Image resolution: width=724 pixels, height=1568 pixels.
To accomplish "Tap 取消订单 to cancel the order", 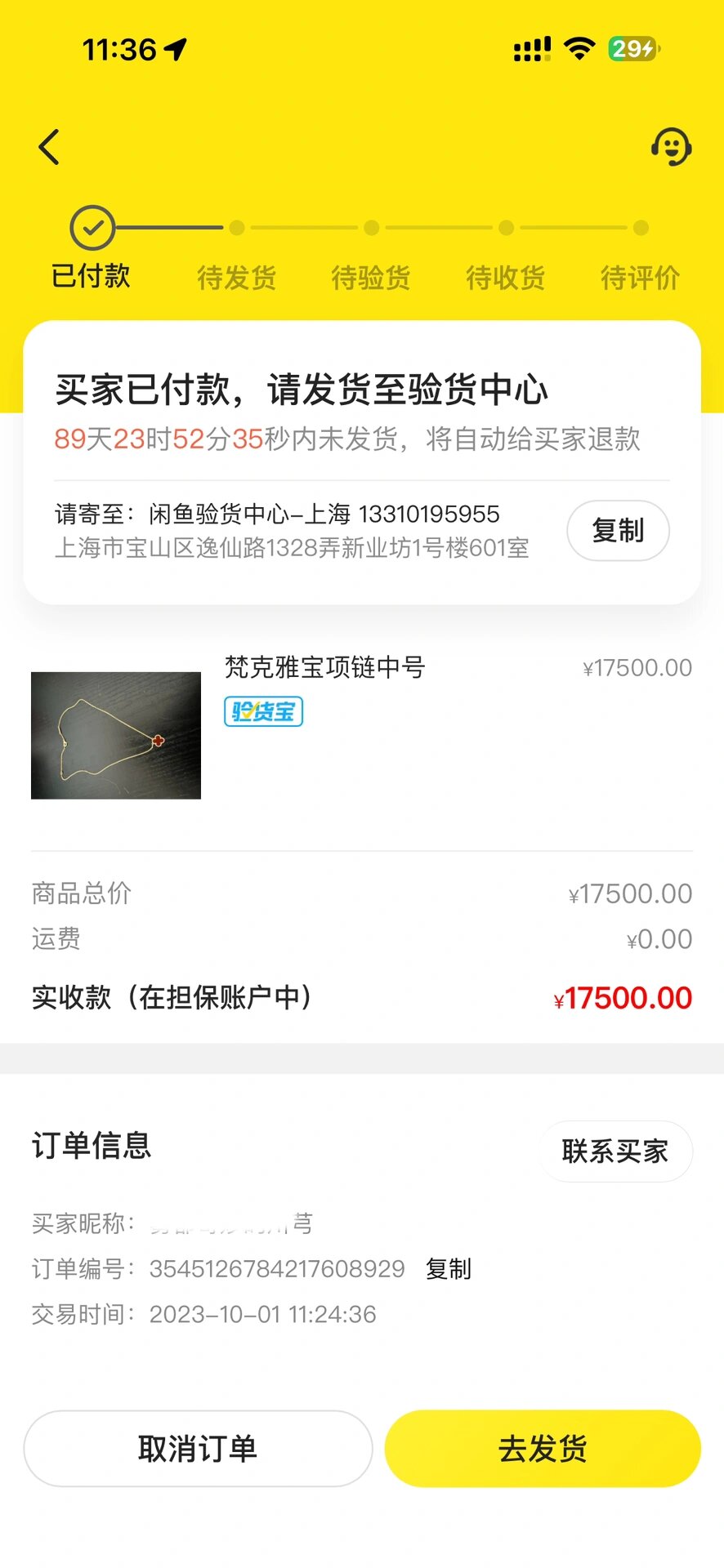I will (x=197, y=1447).
